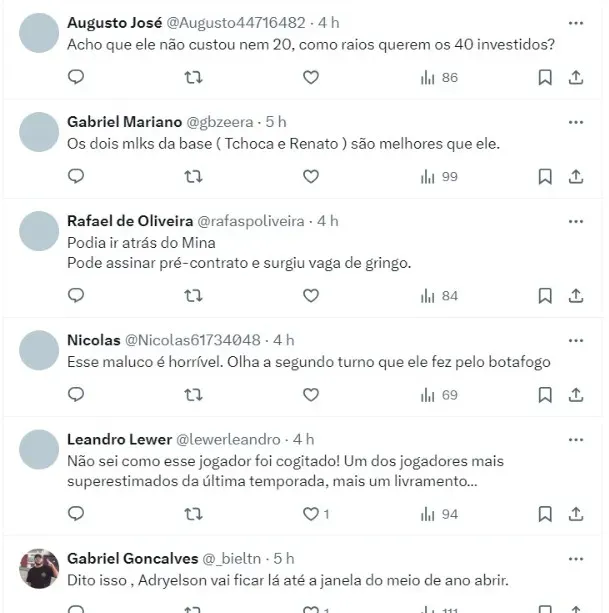609x613 pixels.
Task: Open Rafael de Oliveira's profile name
Action: pos(129,221)
